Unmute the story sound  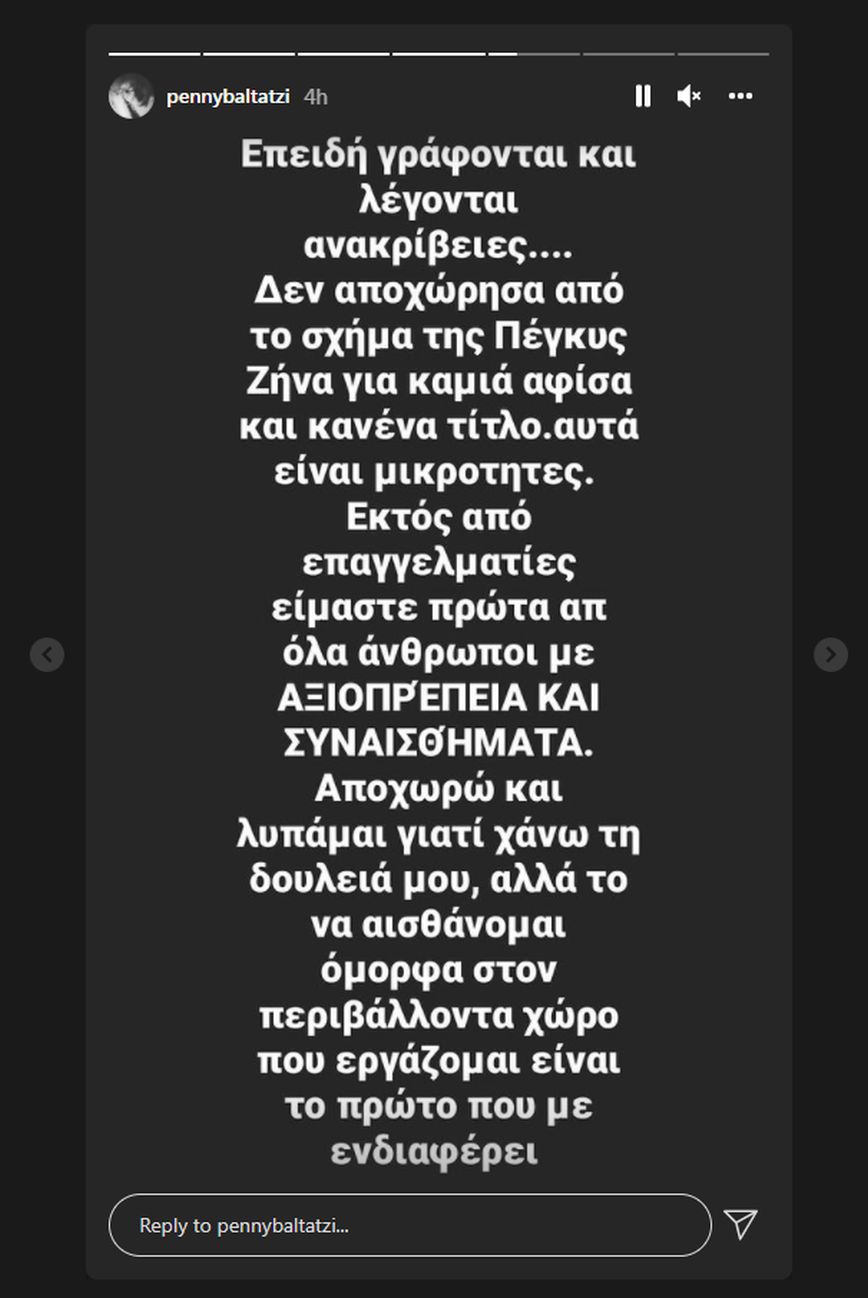tap(689, 96)
